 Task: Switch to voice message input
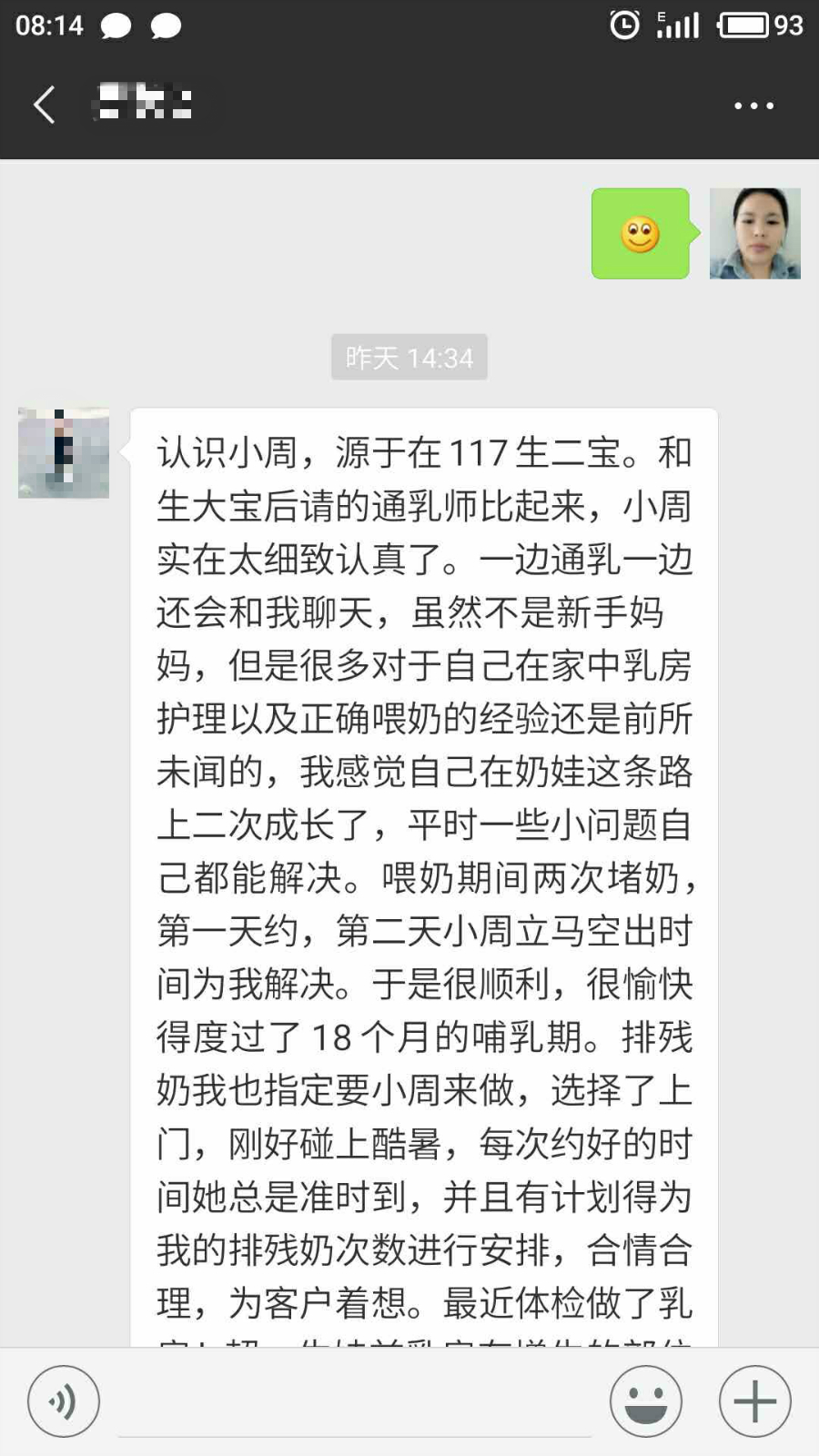(x=64, y=1401)
